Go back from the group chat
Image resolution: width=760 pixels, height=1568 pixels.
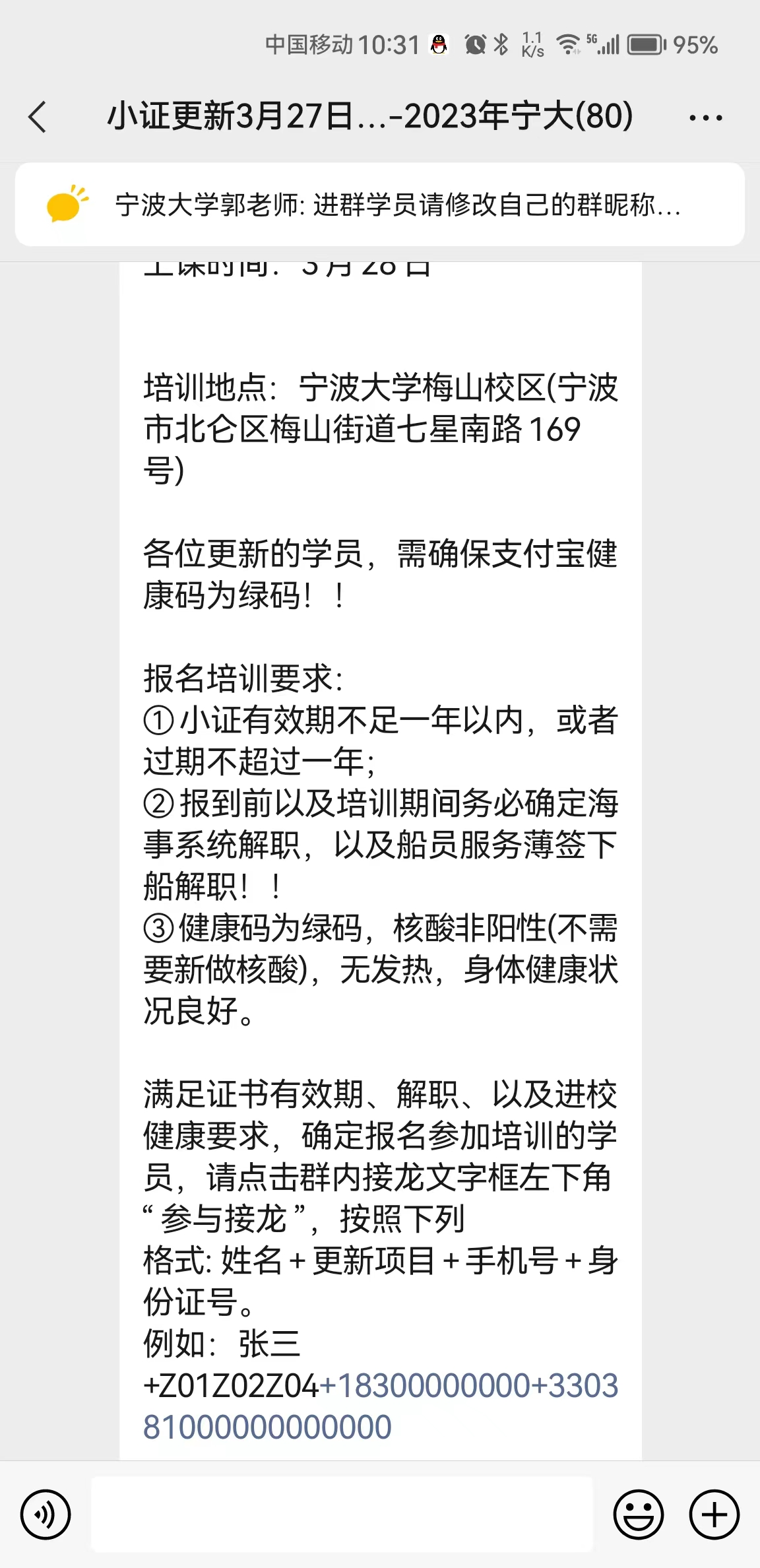38,117
